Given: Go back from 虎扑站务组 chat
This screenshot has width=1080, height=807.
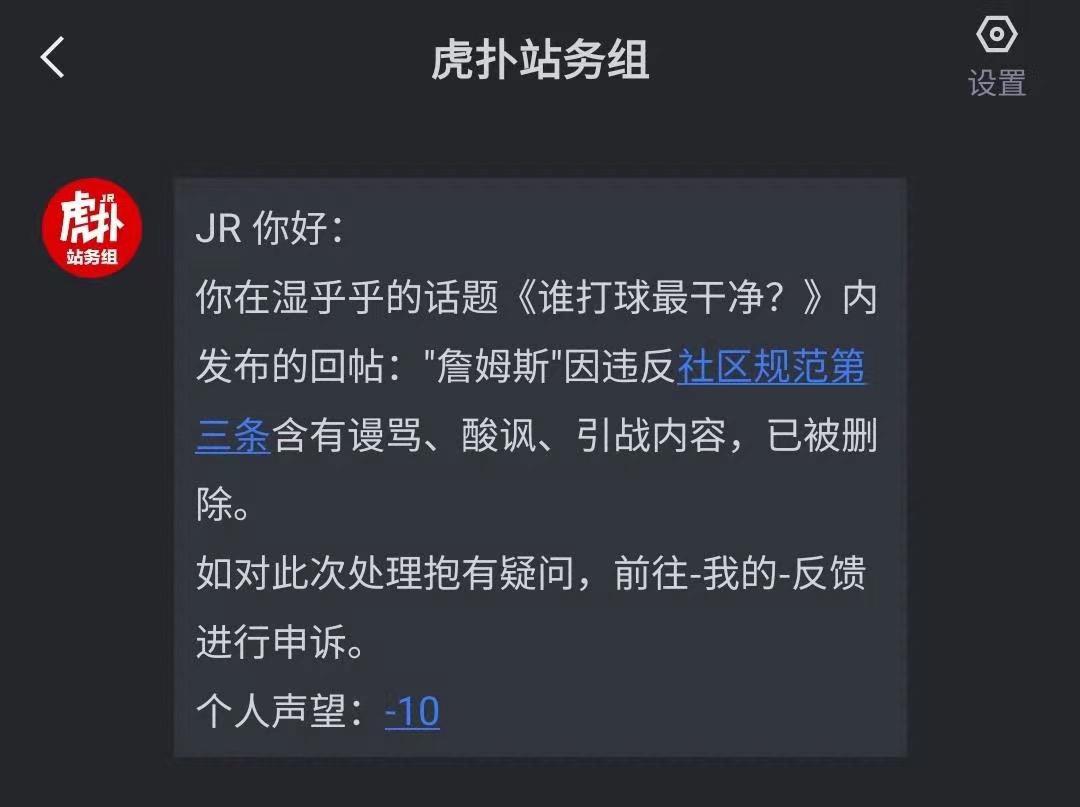Looking at the screenshot, I should (x=53, y=58).
